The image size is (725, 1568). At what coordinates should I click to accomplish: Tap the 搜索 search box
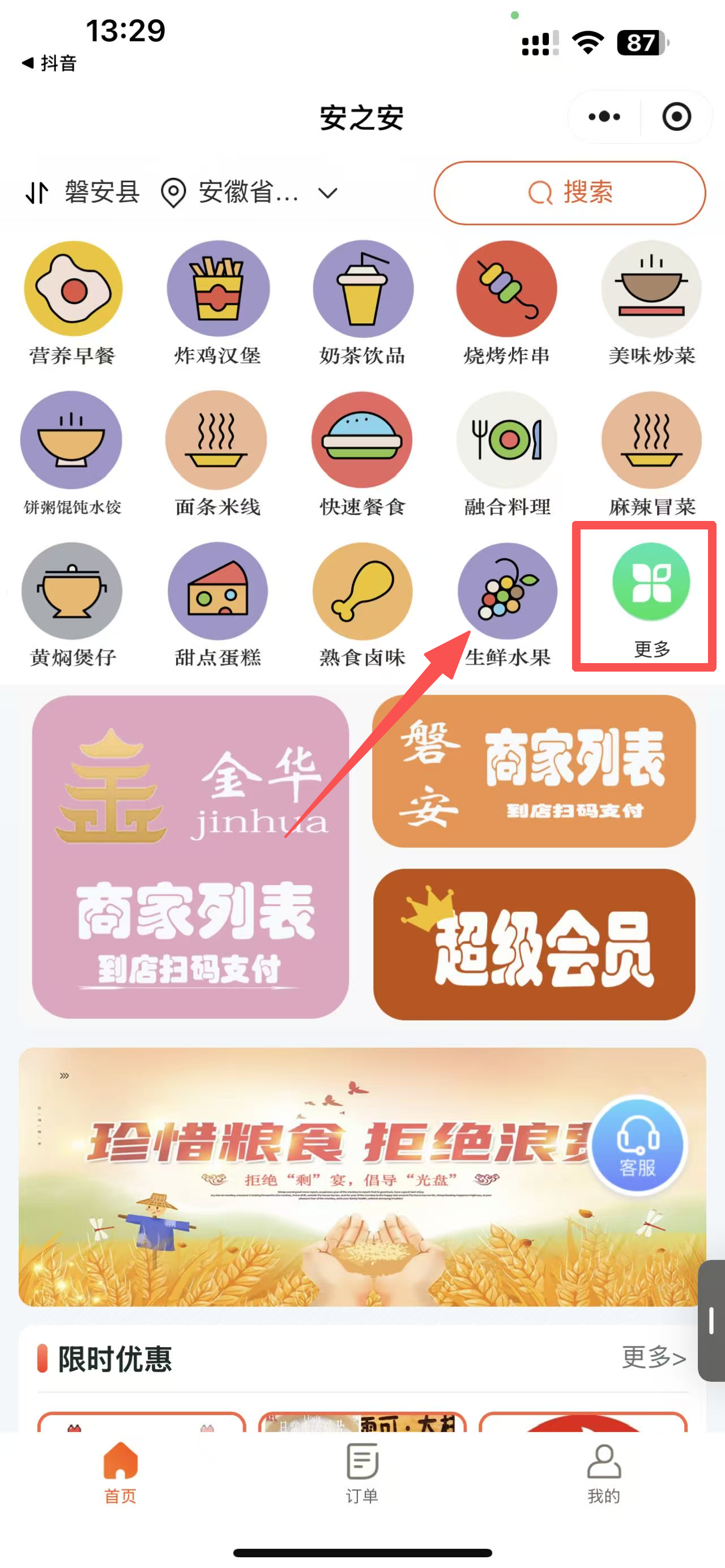(569, 193)
